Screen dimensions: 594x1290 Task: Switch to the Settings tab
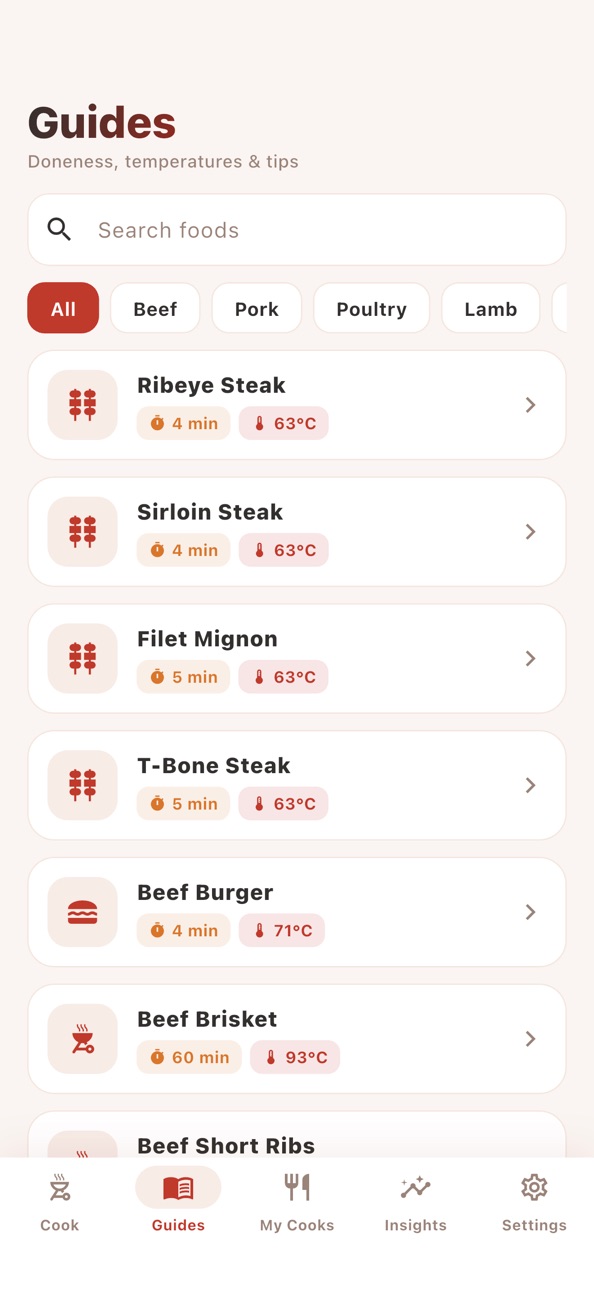534,1201
